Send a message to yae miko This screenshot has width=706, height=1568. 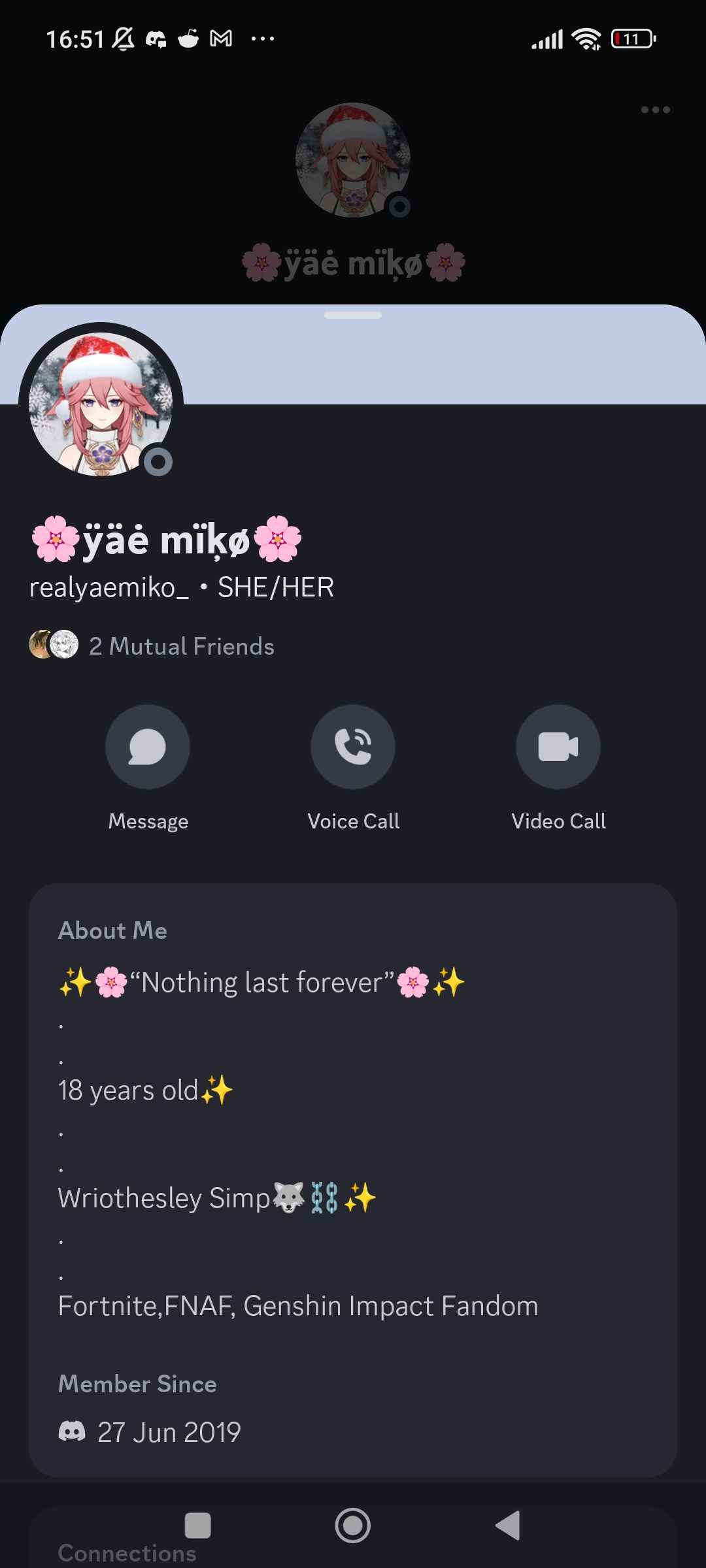coord(148,747)
